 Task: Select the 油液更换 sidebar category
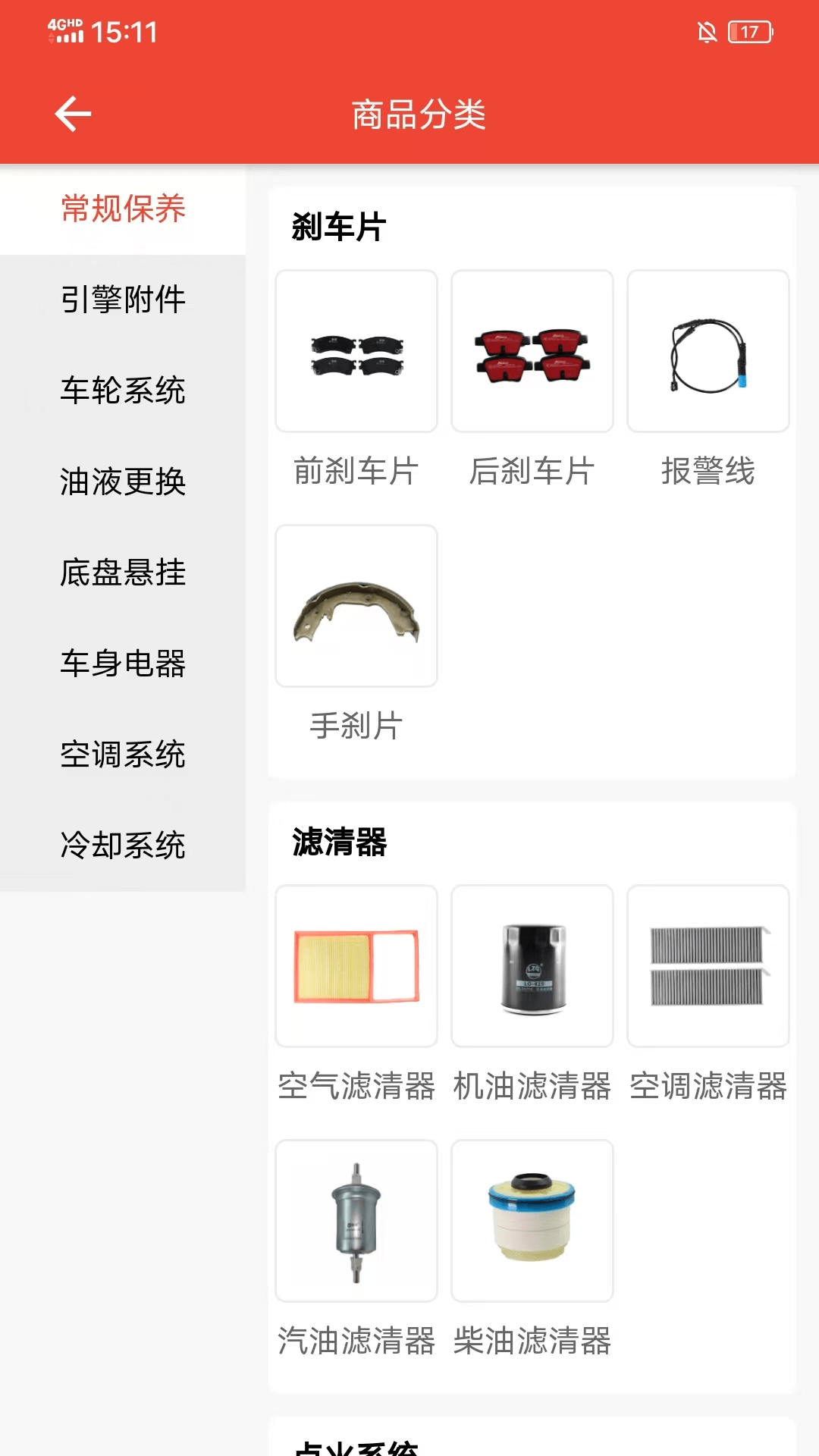point(123,483)
